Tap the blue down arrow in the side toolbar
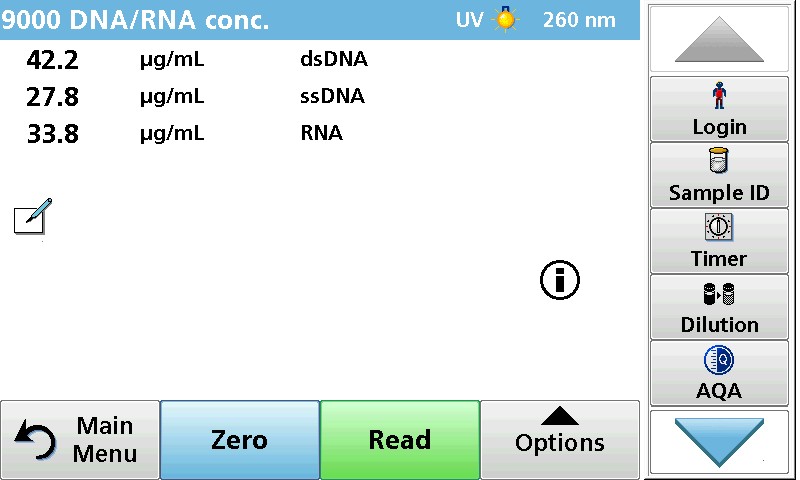This screenshot has width=800, height=480. click(x=719, y=441)
